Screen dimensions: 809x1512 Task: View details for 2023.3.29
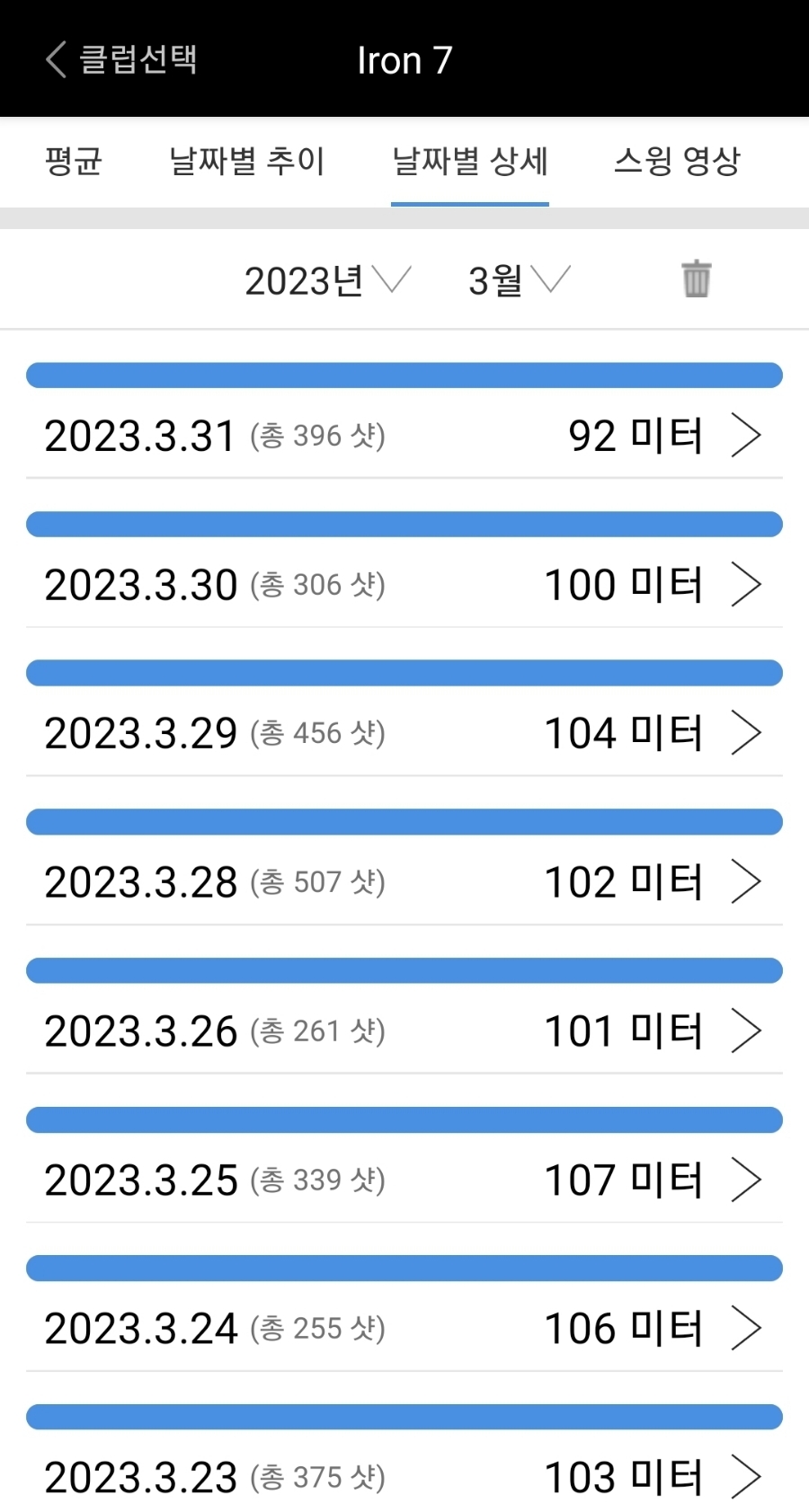click(404, 733)
